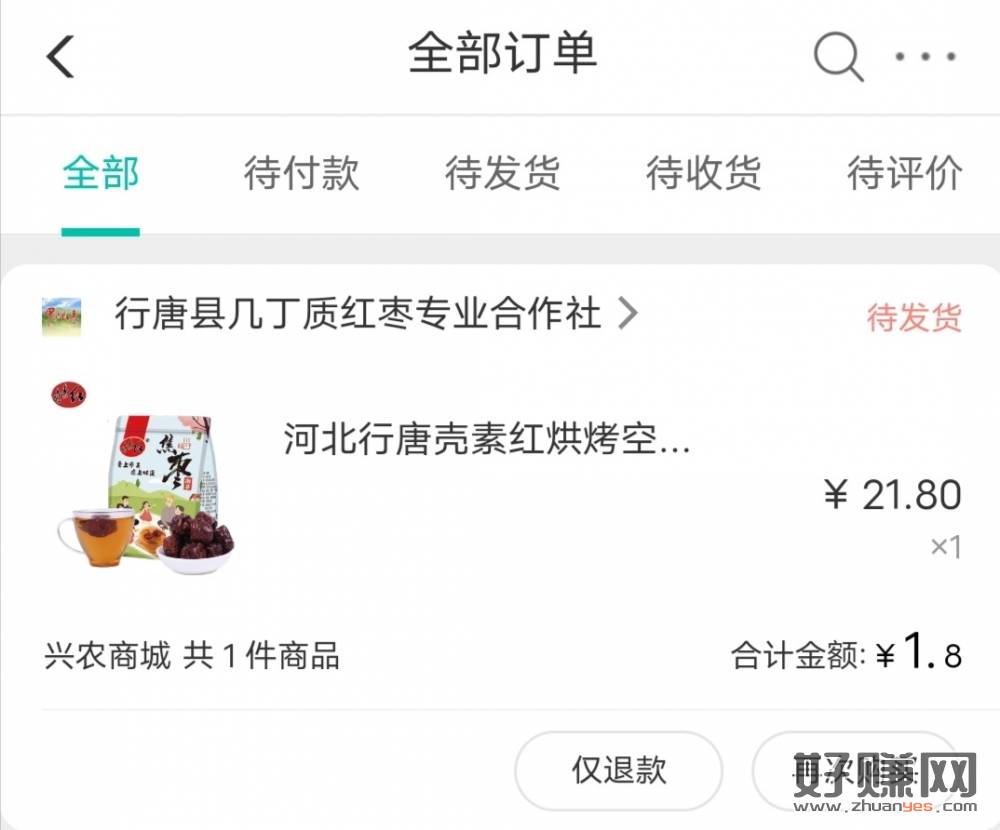This screenshot has height=830, width=1000.
Task: Open order search
Action: tap(838, 56)
